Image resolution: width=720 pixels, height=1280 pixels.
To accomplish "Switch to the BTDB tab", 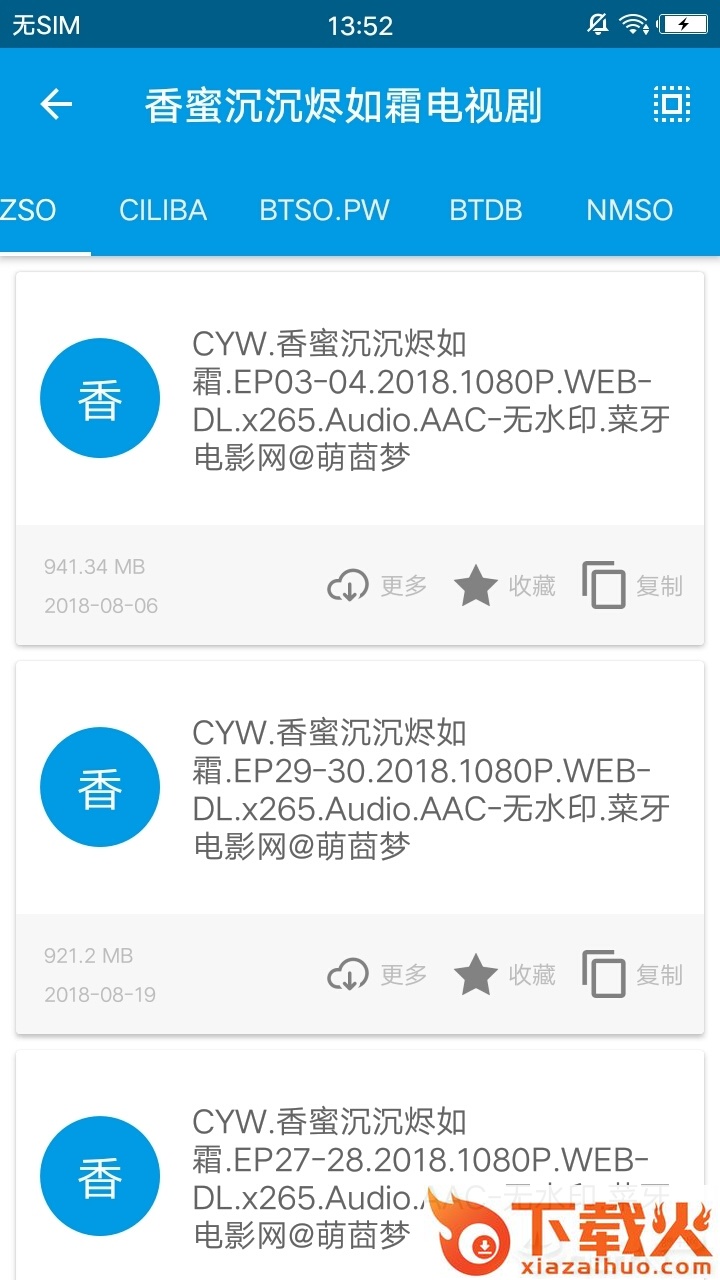I will [x=486, y=210].
